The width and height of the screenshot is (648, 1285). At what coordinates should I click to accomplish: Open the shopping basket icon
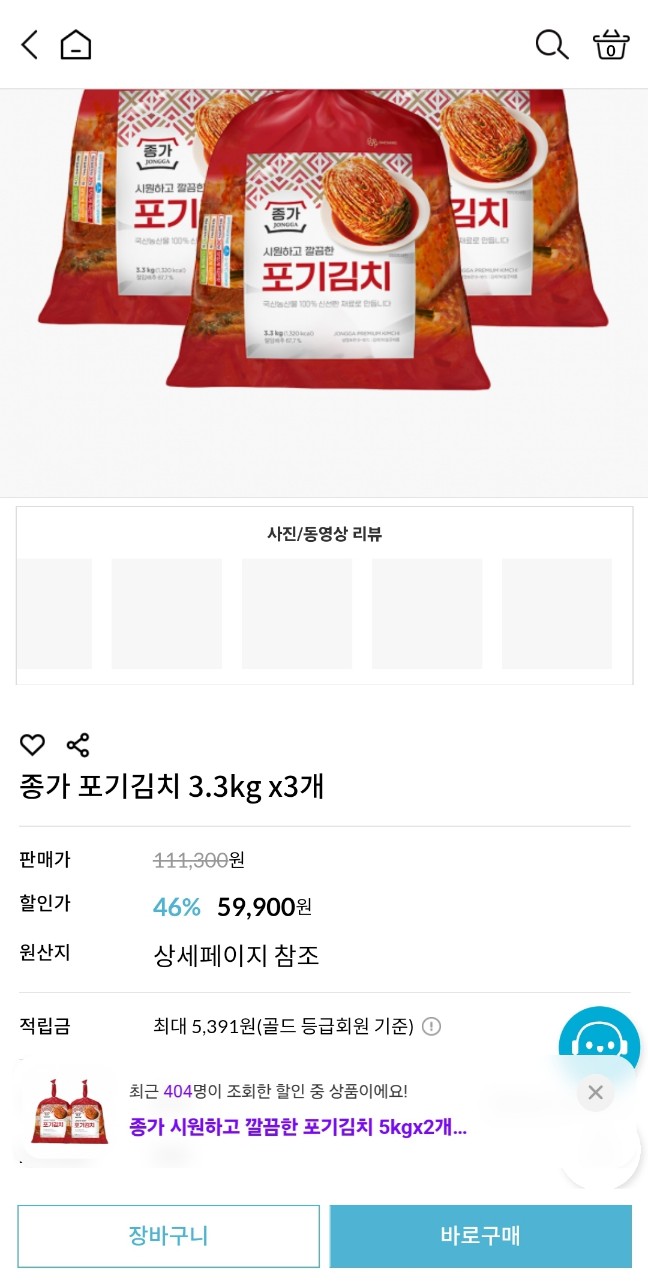point(610,44)
